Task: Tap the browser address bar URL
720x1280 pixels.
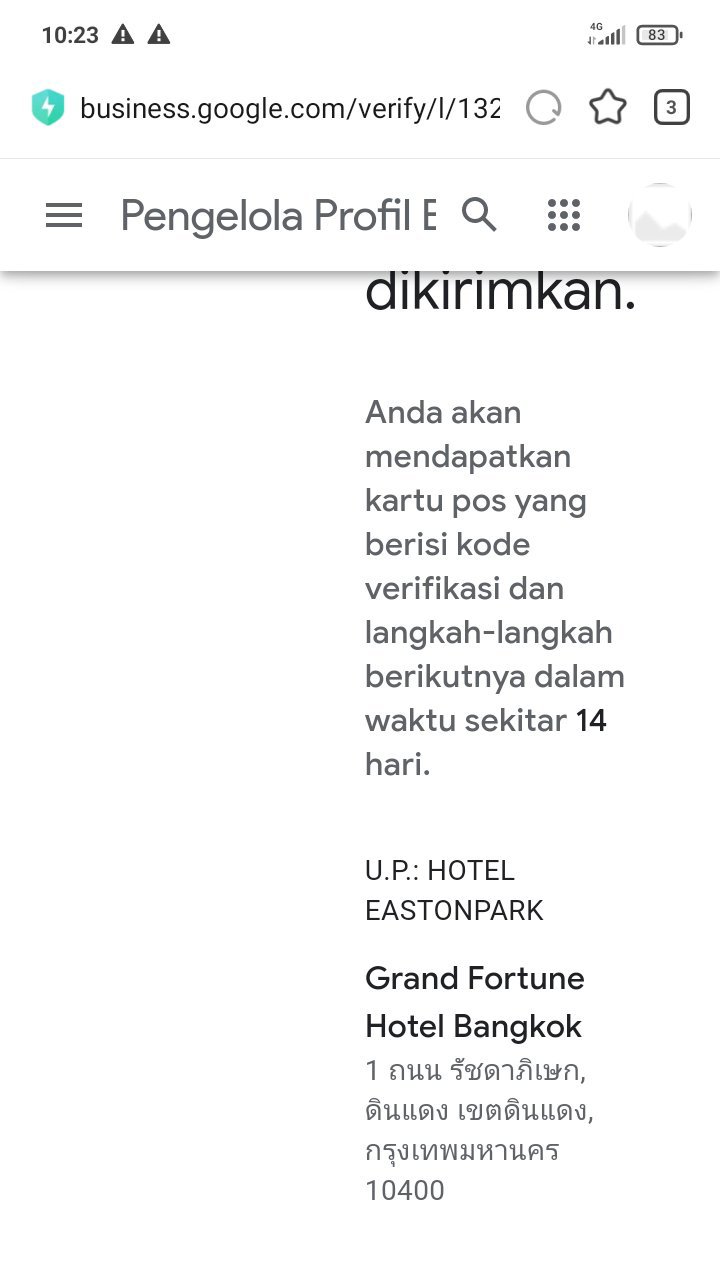Action: pos(289,108)
